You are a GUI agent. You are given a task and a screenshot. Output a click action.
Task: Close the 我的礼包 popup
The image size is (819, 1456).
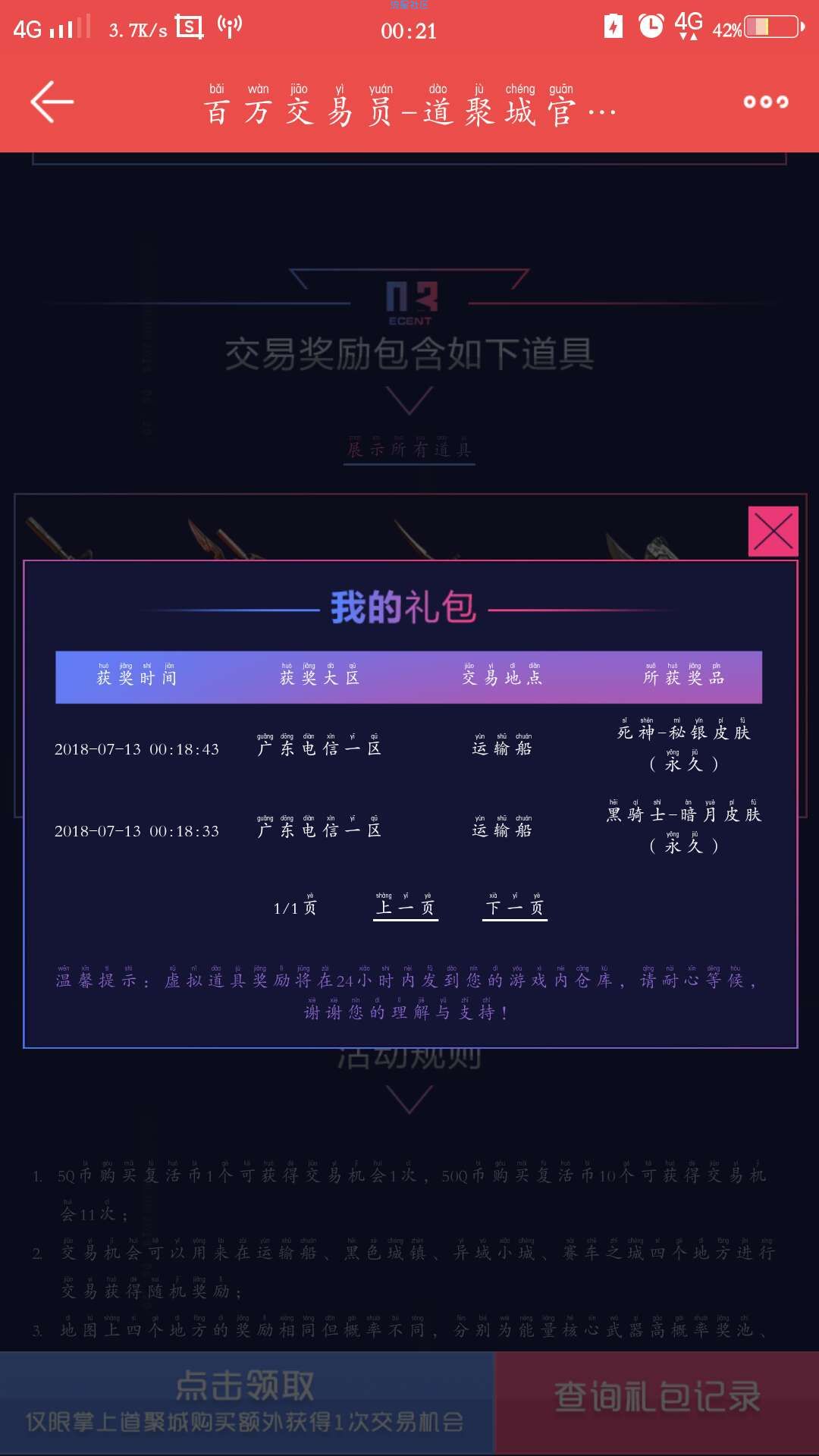pyautogui.click(x=773, y=532)
